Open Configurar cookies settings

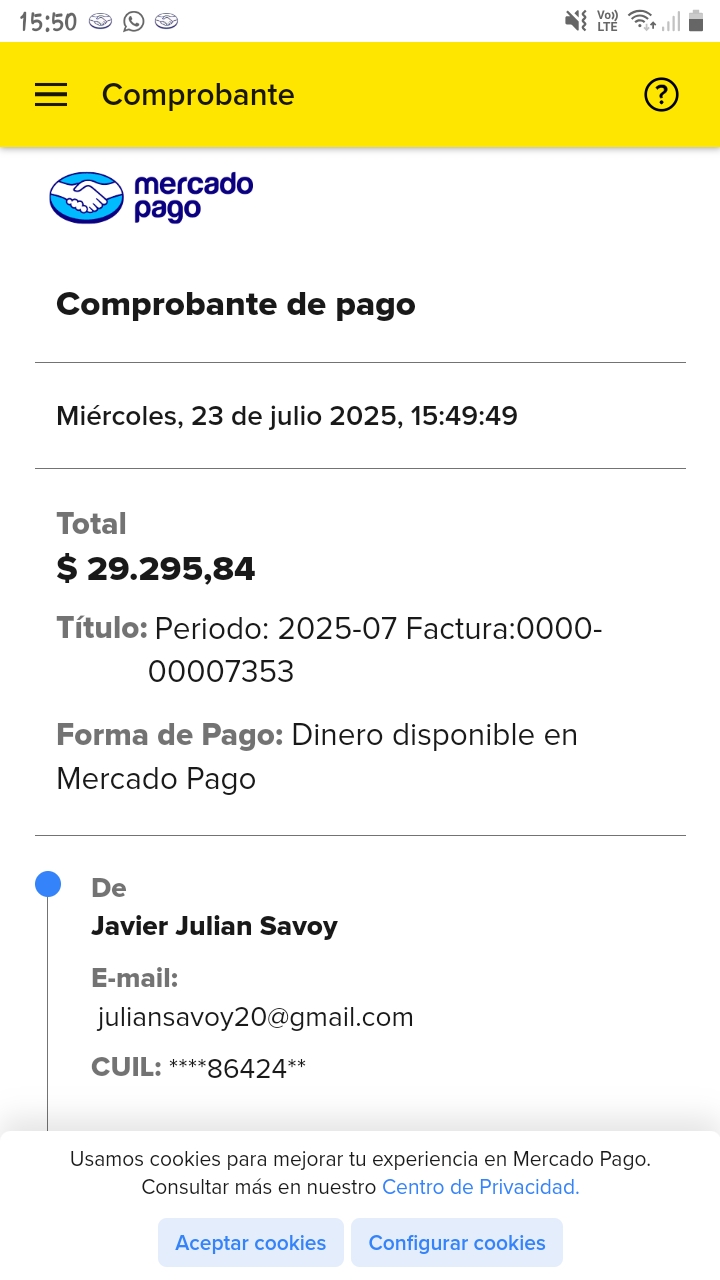click(x=457, y=1243)
